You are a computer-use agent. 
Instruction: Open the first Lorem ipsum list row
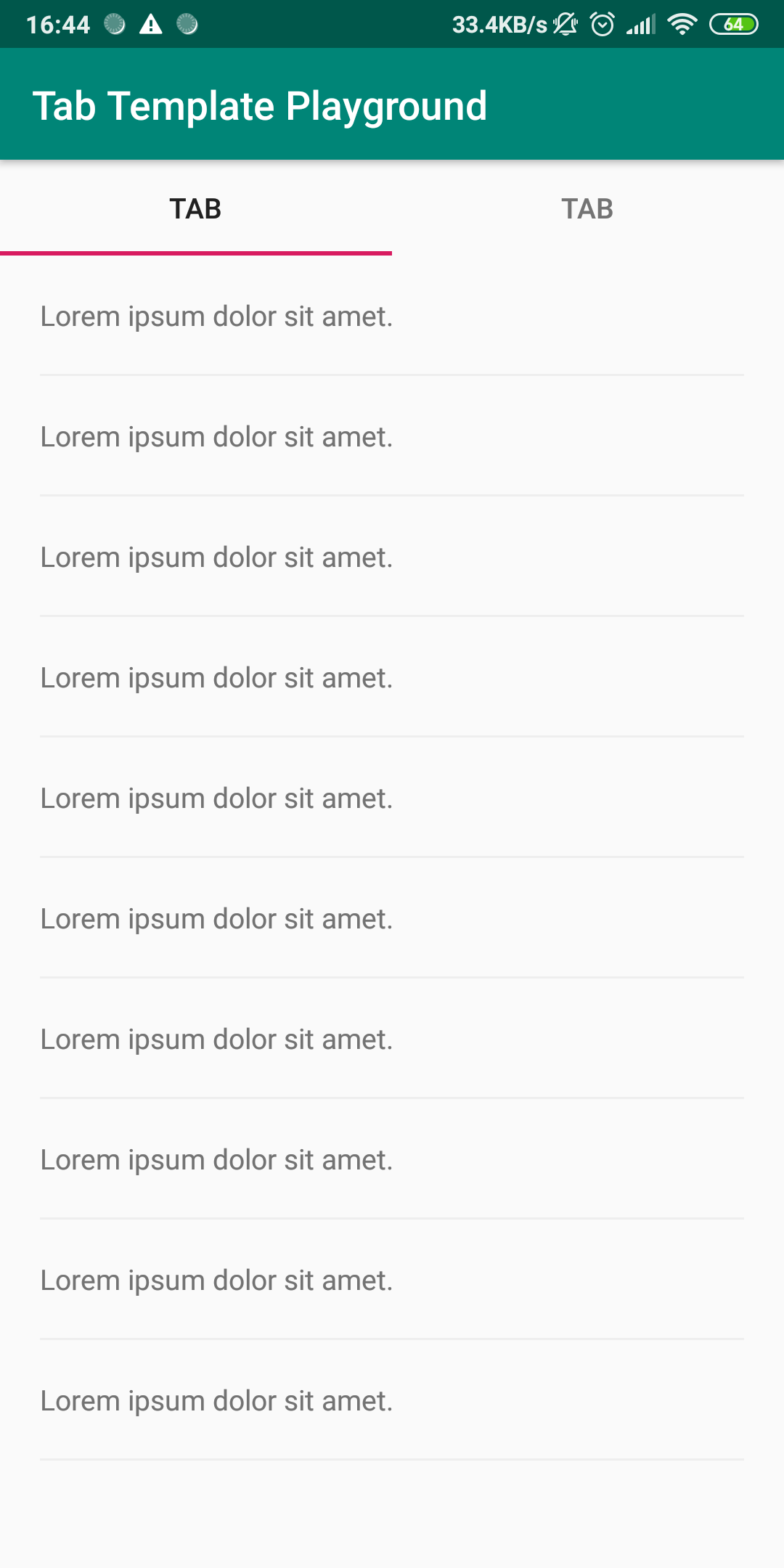click(216, 317)
